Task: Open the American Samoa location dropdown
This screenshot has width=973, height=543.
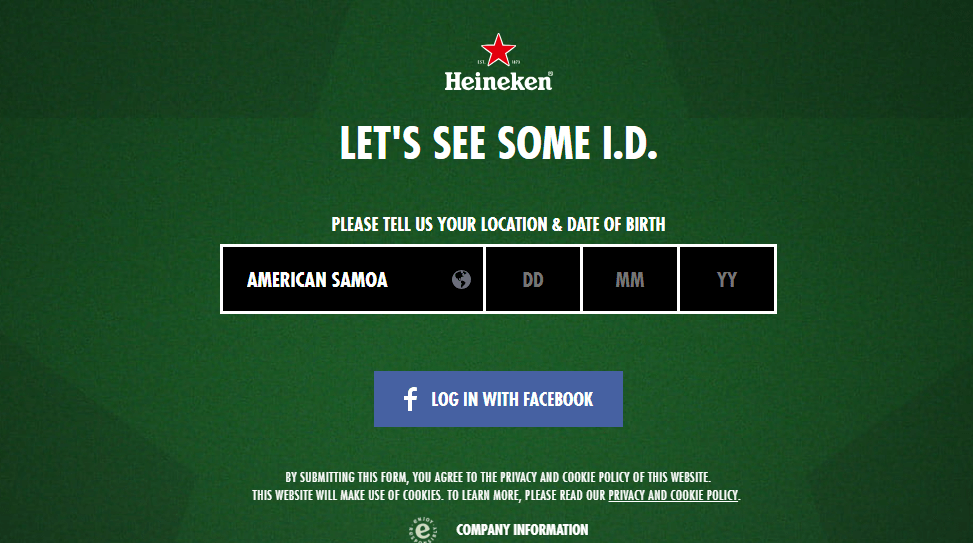Action: coord(353,280)
